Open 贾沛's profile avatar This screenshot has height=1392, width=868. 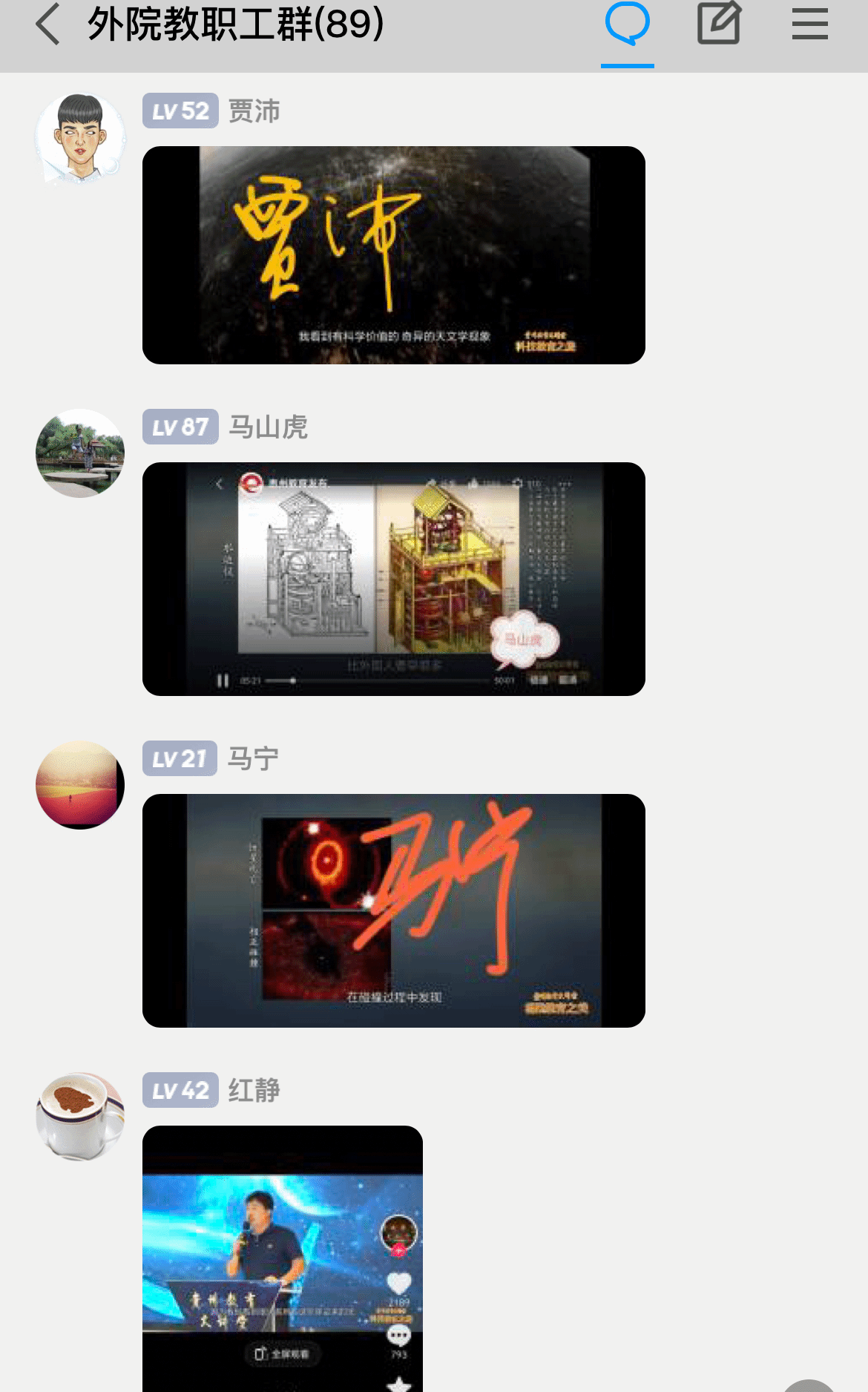pyautogui.click(x=80, y=138)
